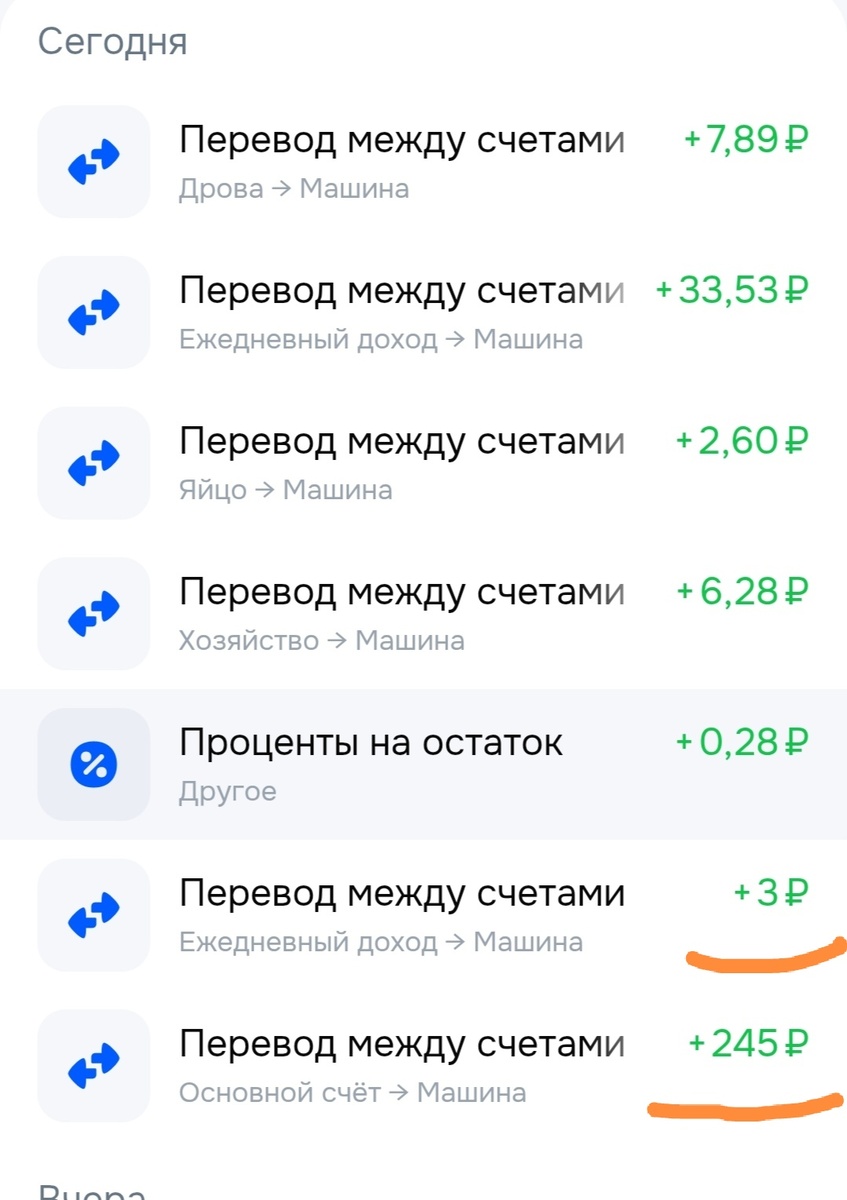847x1200 pixels.
Task: Select the percent icon for Проценты на остаток
Action: point(92,764)
